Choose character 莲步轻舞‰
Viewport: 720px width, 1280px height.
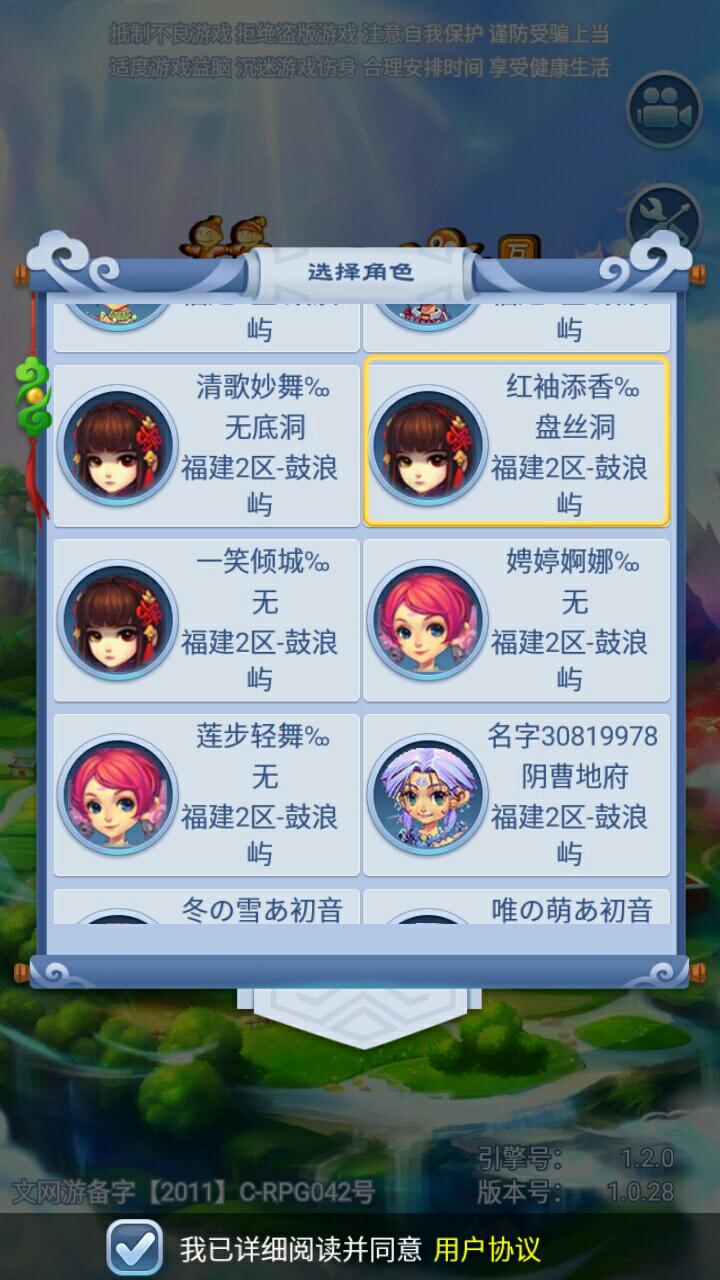tap(206, 795)
